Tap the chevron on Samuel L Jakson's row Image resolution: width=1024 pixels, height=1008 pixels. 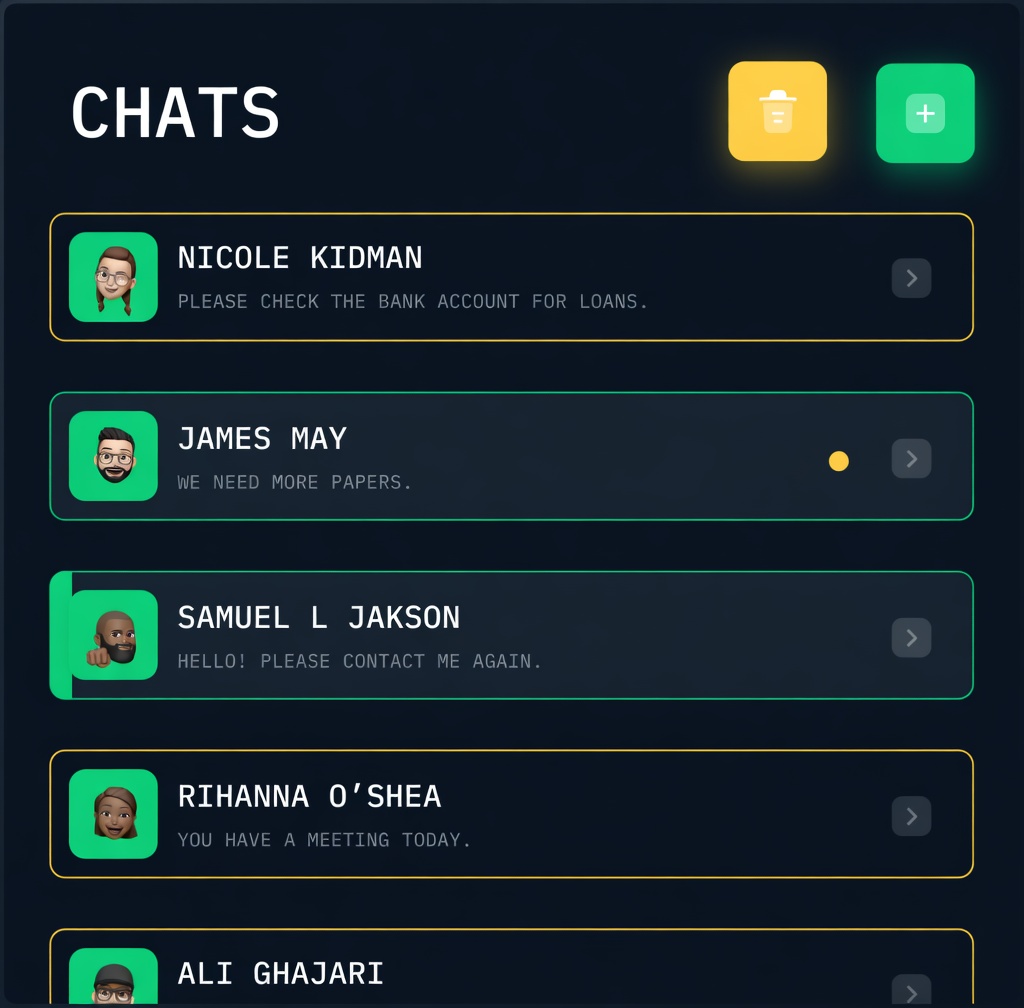tap(911, 637)
